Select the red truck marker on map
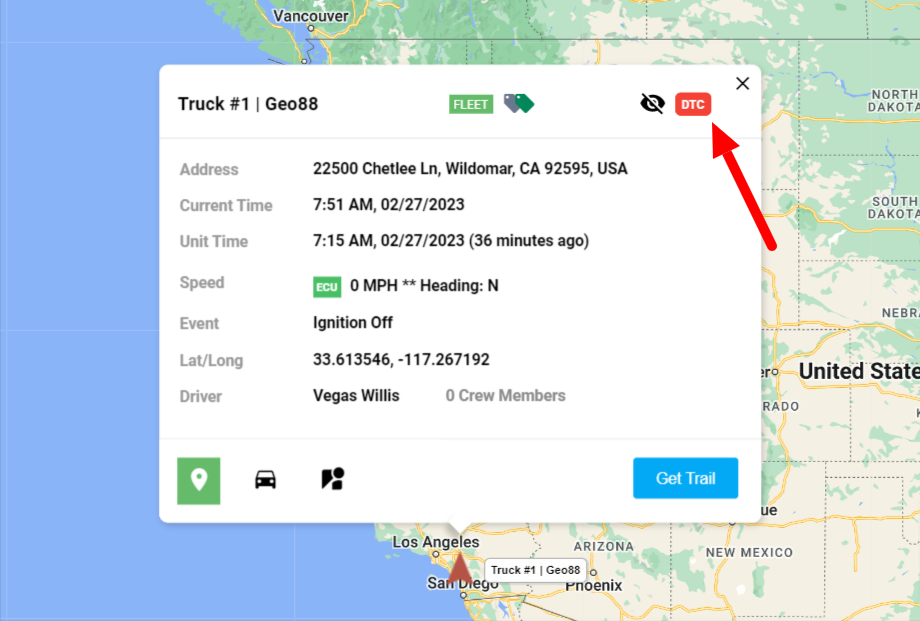The height and width of the screenshot is (621, 920). (x=459, y=569)
